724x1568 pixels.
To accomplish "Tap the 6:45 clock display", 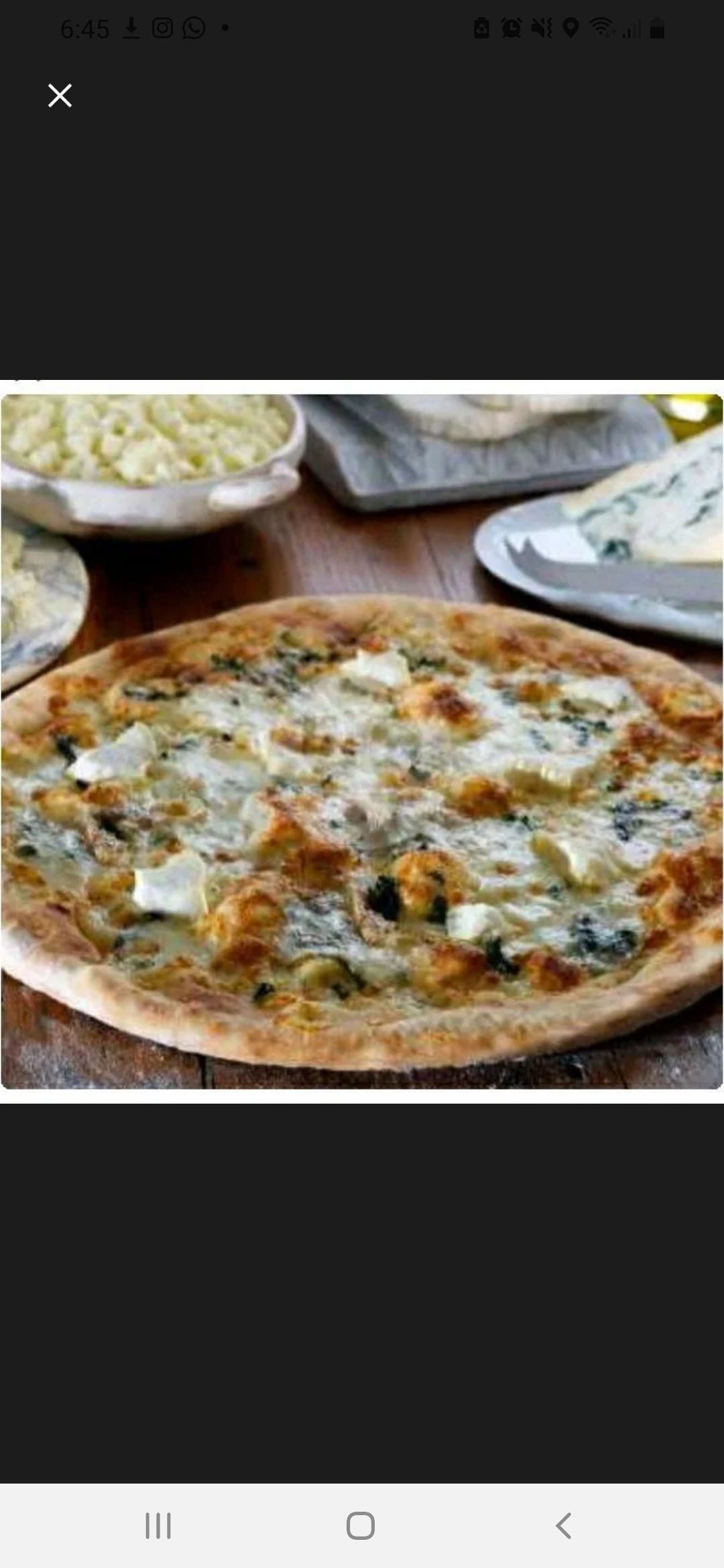I will tap(86, 28).
